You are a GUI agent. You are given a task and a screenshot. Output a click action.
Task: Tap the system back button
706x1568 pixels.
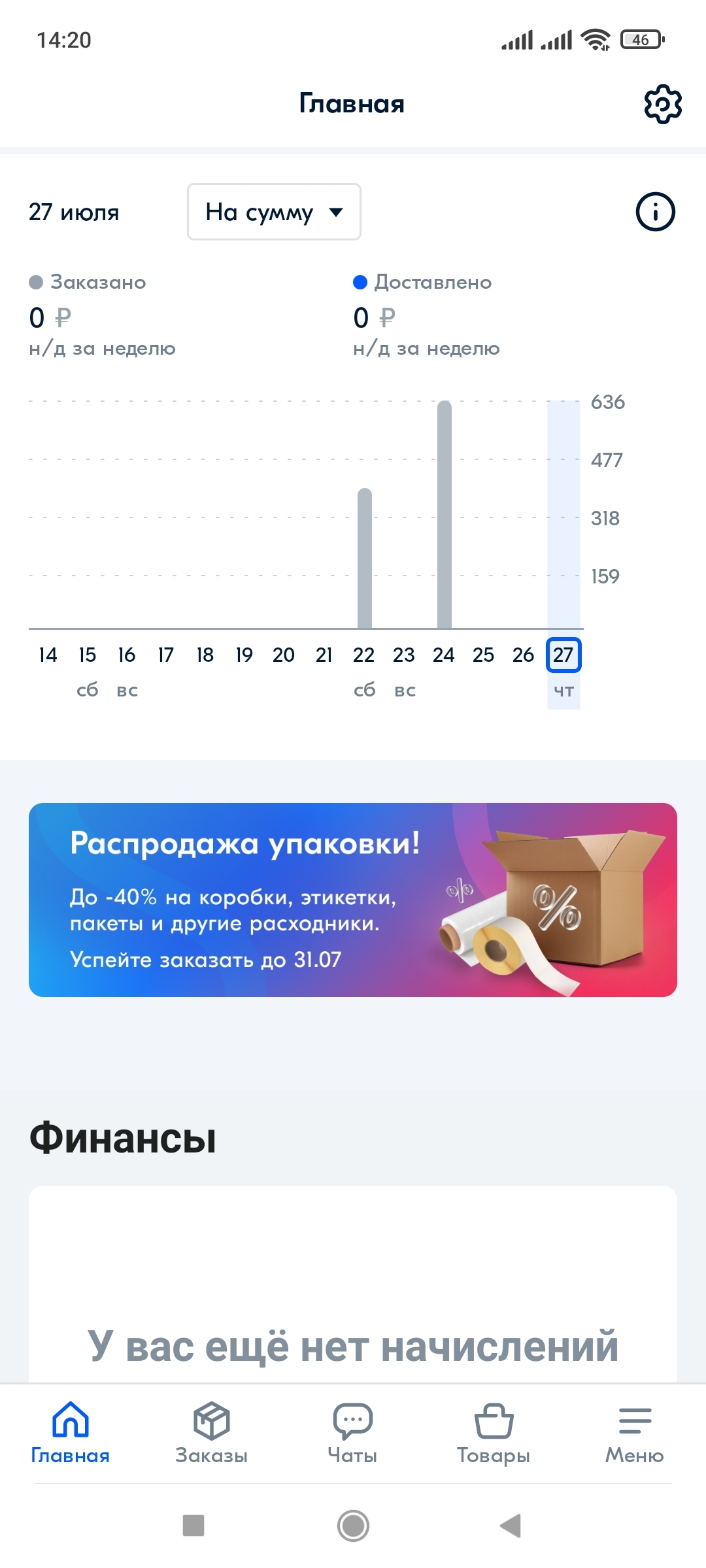[511, 1526]
